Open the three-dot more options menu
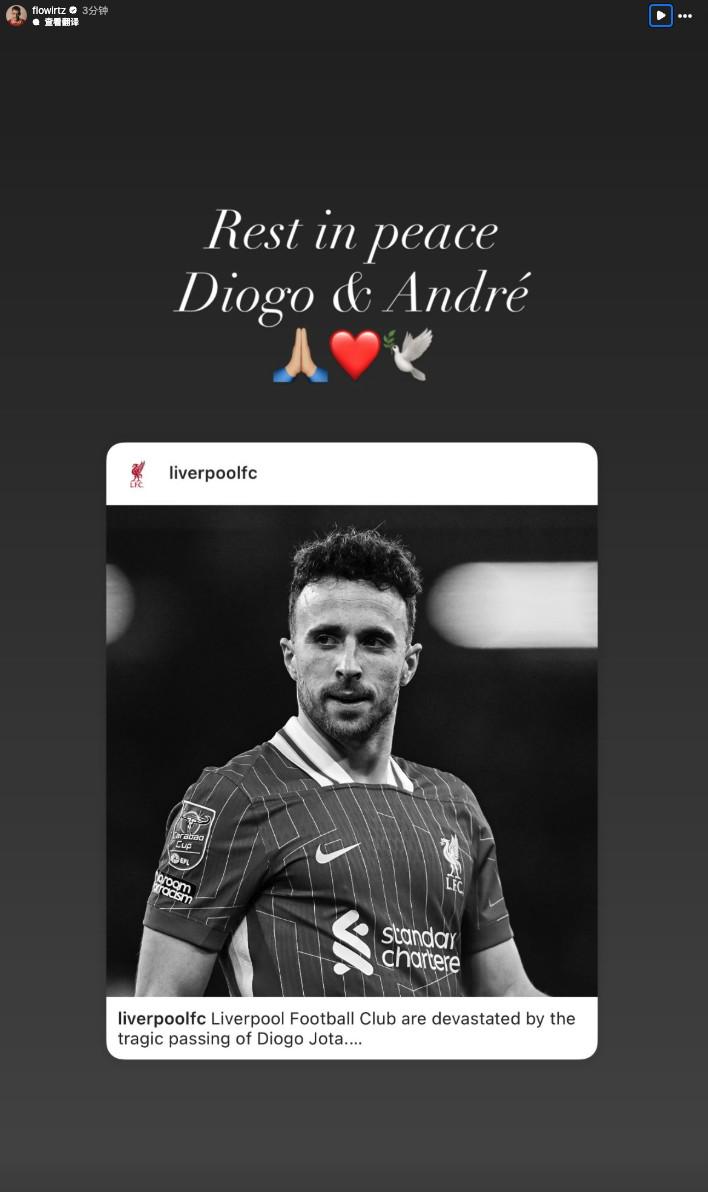Image resolution: width=708 pixels, height=1192 pixels. [685, 16]
